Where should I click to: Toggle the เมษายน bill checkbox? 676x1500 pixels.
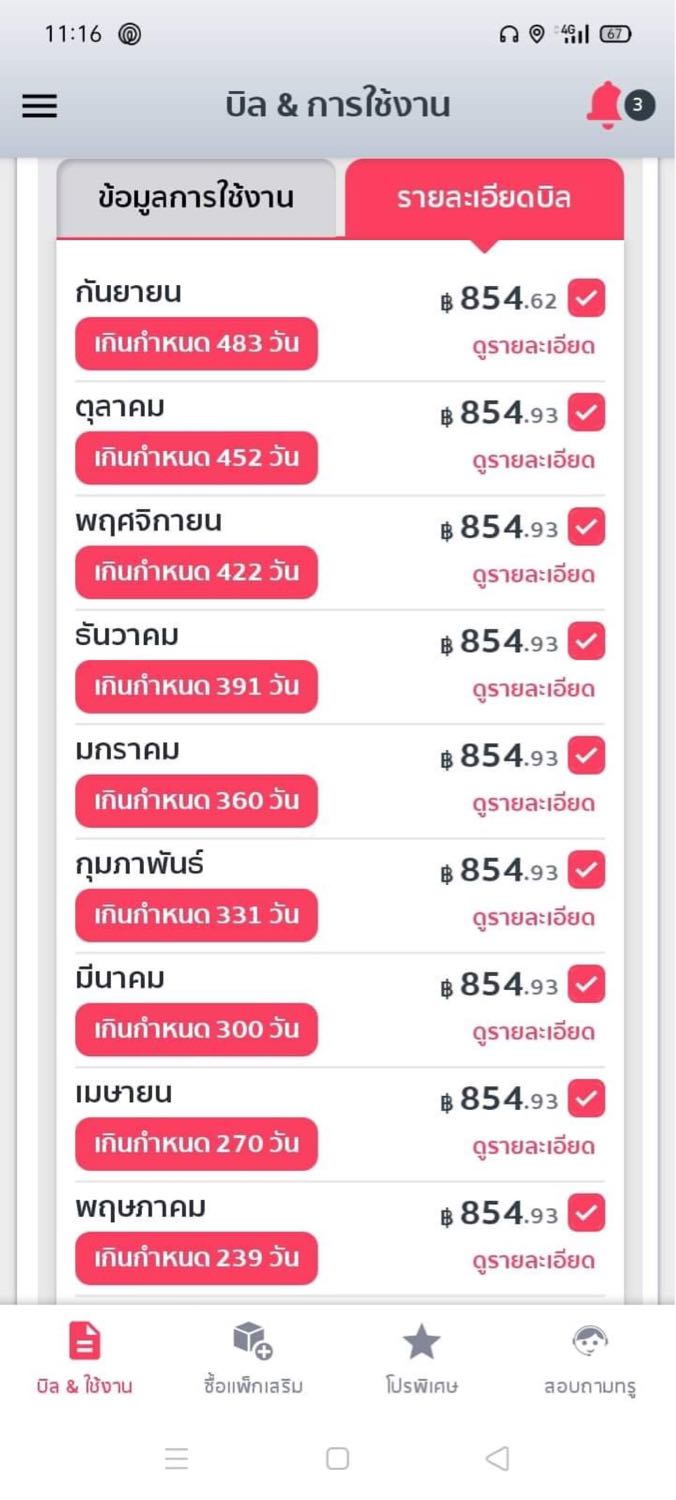[586, 1098]
